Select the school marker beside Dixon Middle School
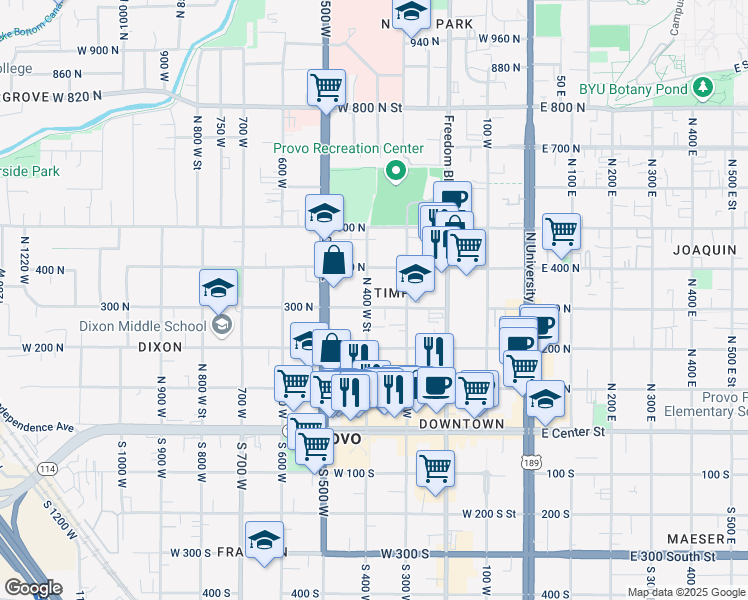This screenshot has height=600, width=748. pos(218,291)
